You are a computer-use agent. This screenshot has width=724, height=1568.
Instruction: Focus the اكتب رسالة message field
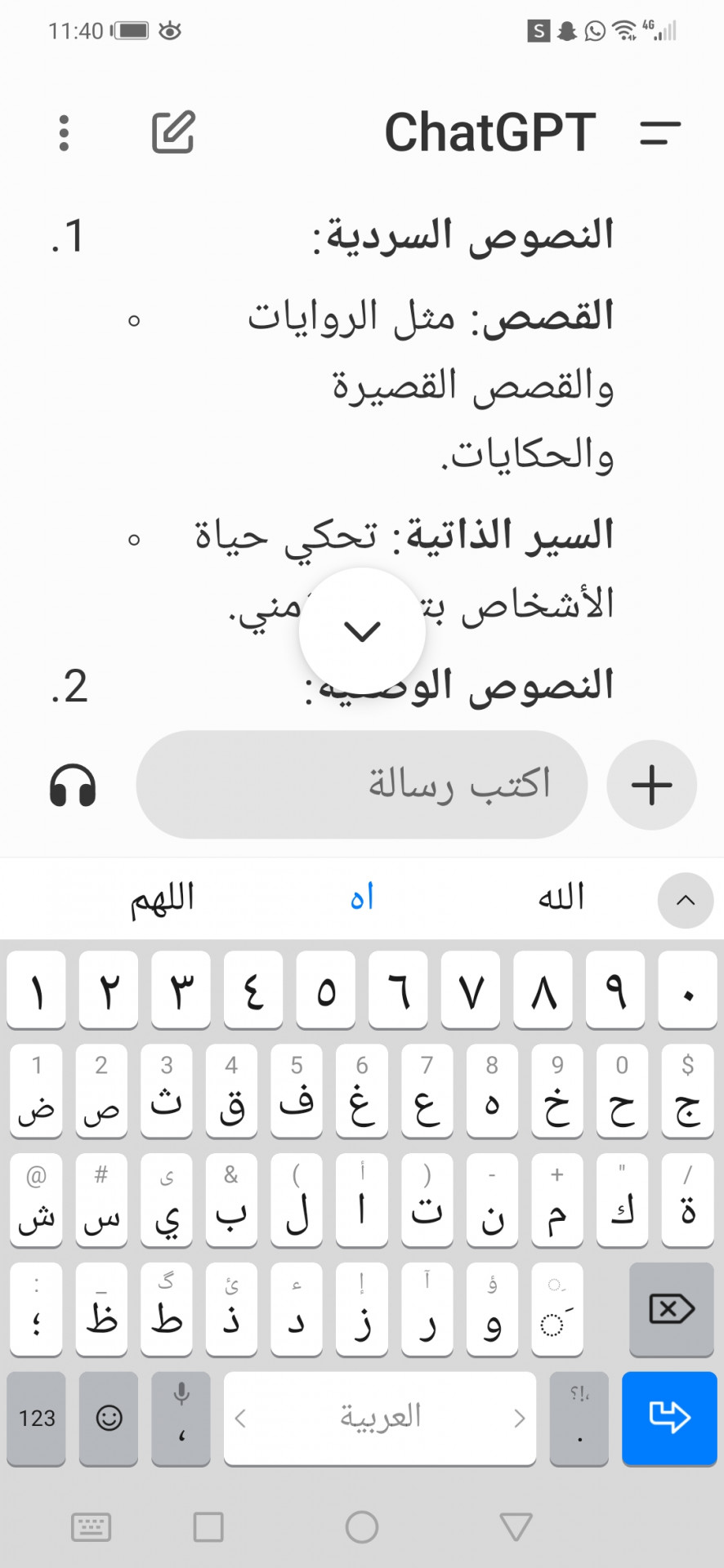pyautogui.click(x=362, y=785)
